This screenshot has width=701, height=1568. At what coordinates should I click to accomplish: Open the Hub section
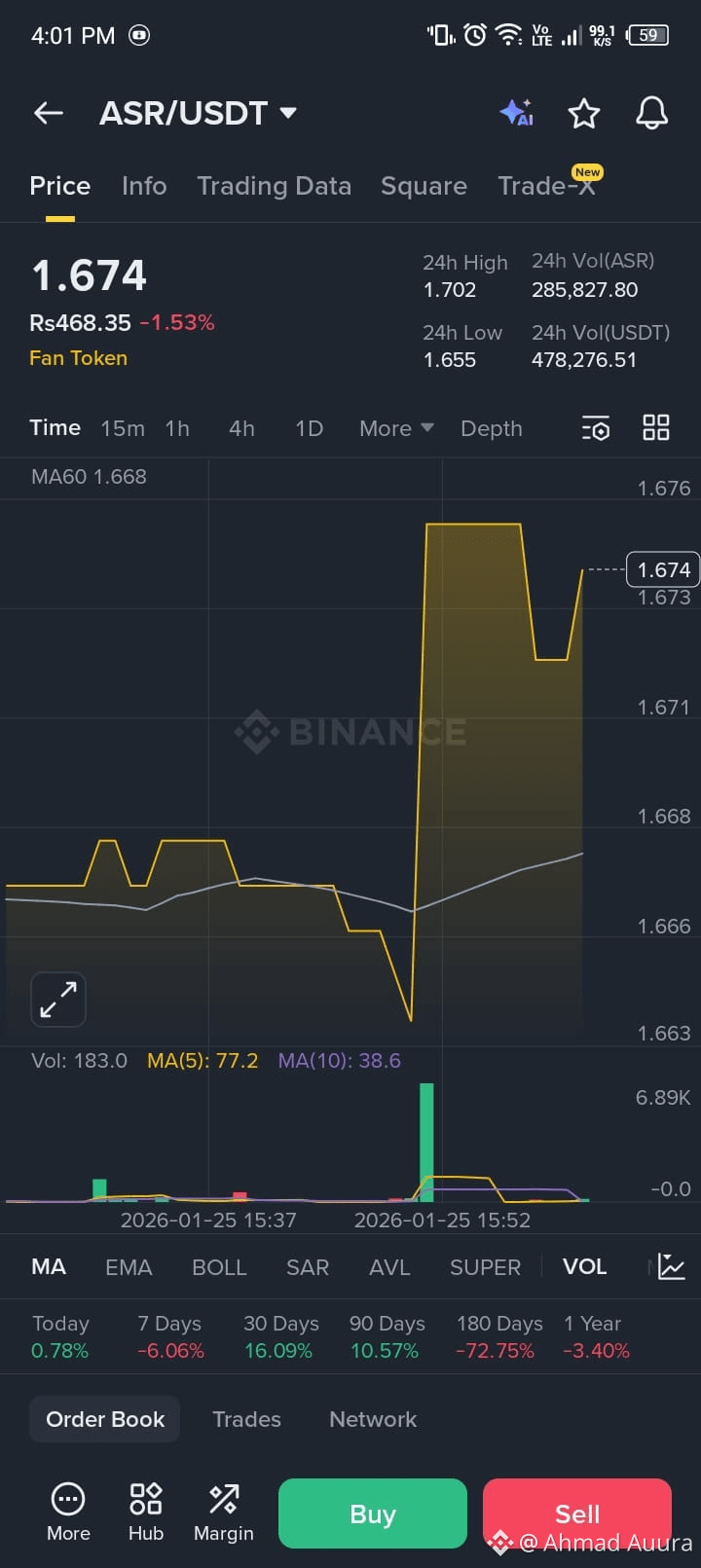point(145,1511)
